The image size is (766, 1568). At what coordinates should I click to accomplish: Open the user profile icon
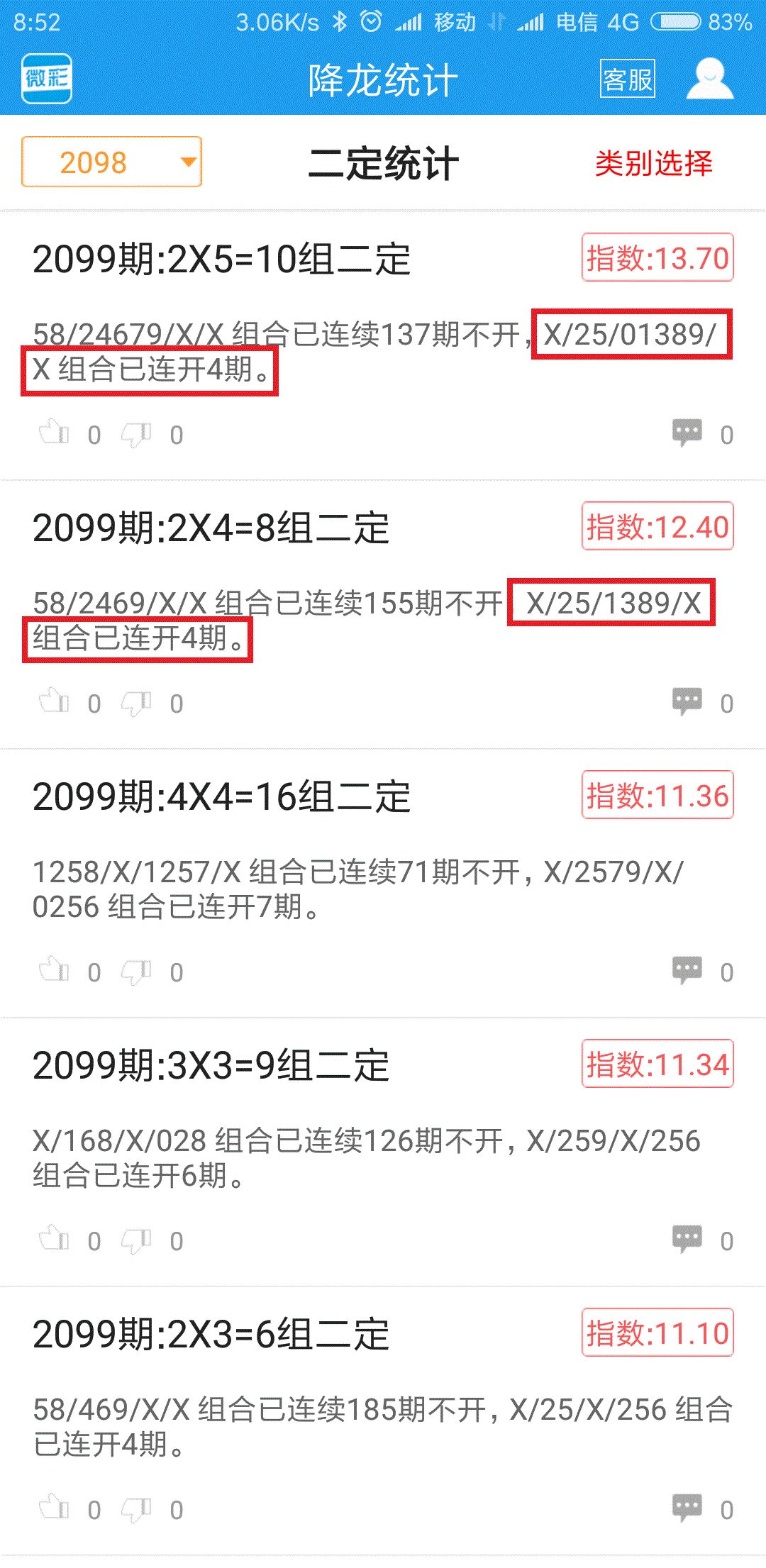coord(710,79)
